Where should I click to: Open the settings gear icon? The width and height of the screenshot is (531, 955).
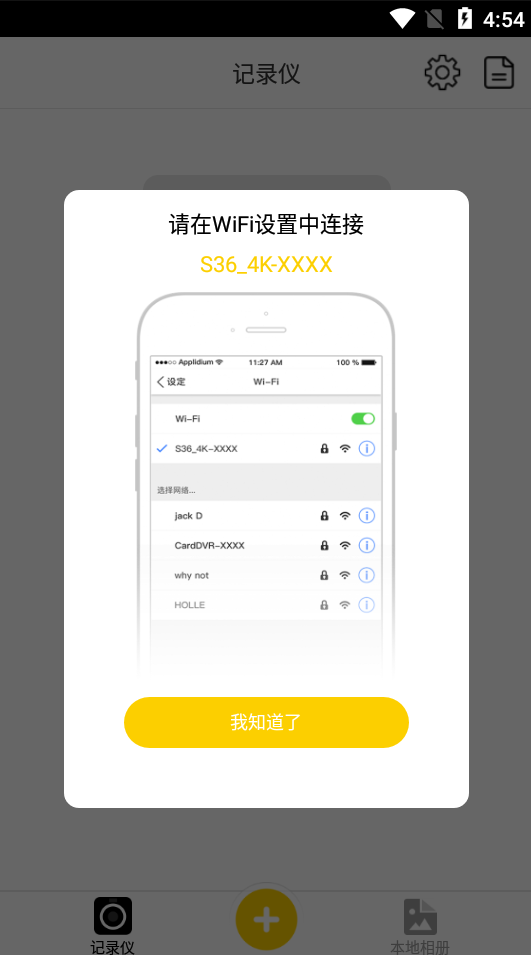point(442,73)
